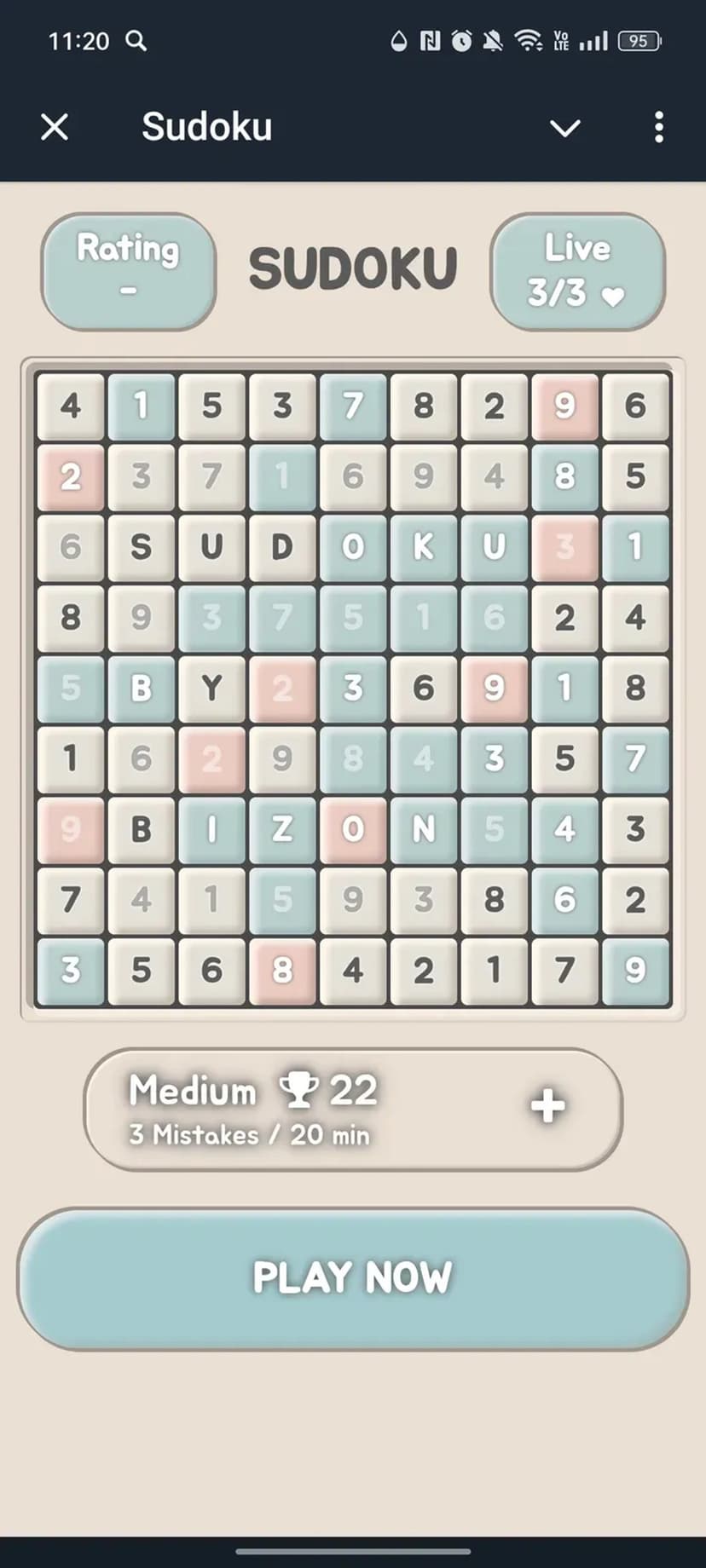This screenshot has height=1568, width=706.
Task: Open the Rating panel
Action: point(129,271)
